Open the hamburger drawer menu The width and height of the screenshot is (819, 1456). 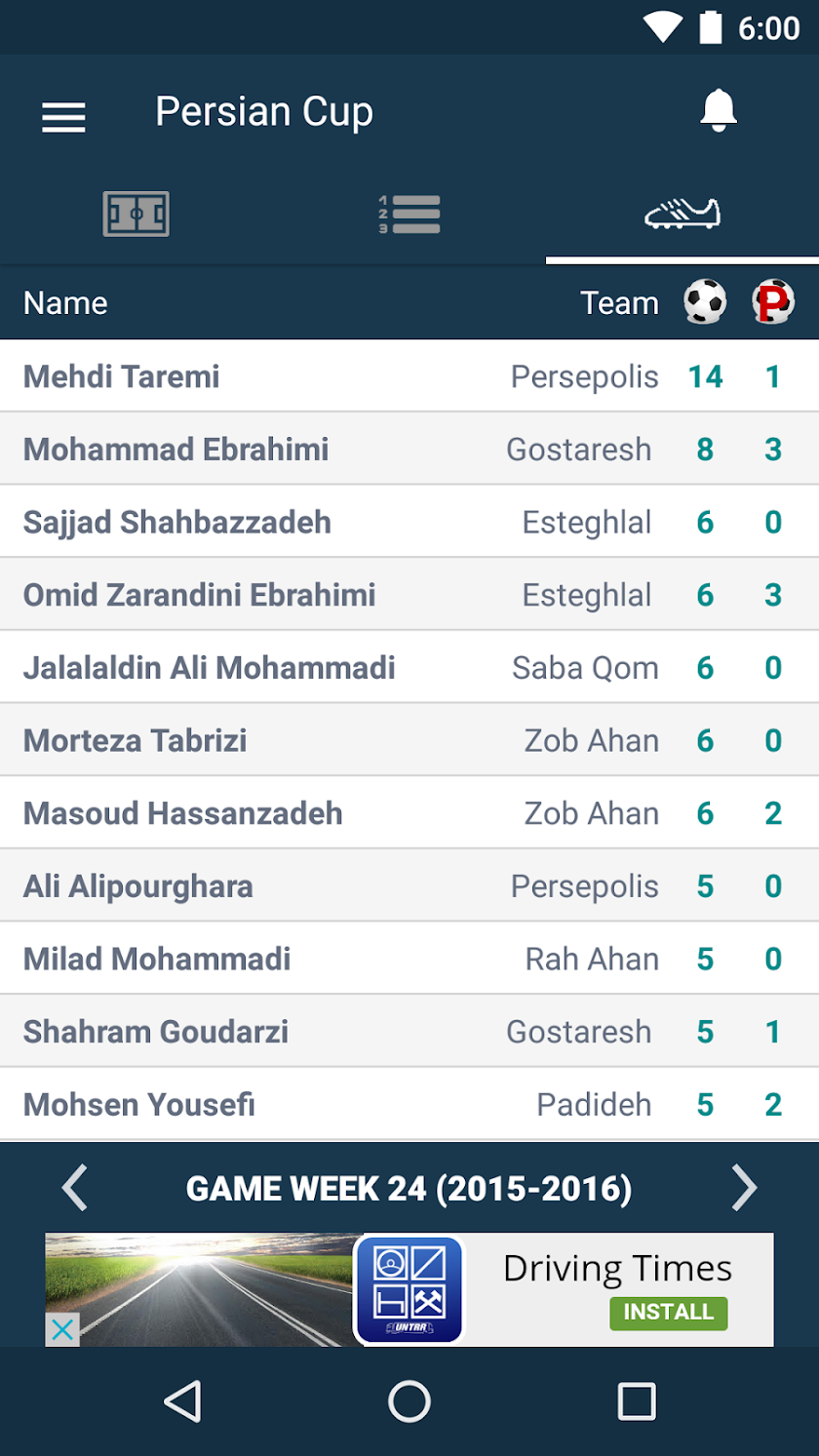pyautogui.click(x=63, y=117)
